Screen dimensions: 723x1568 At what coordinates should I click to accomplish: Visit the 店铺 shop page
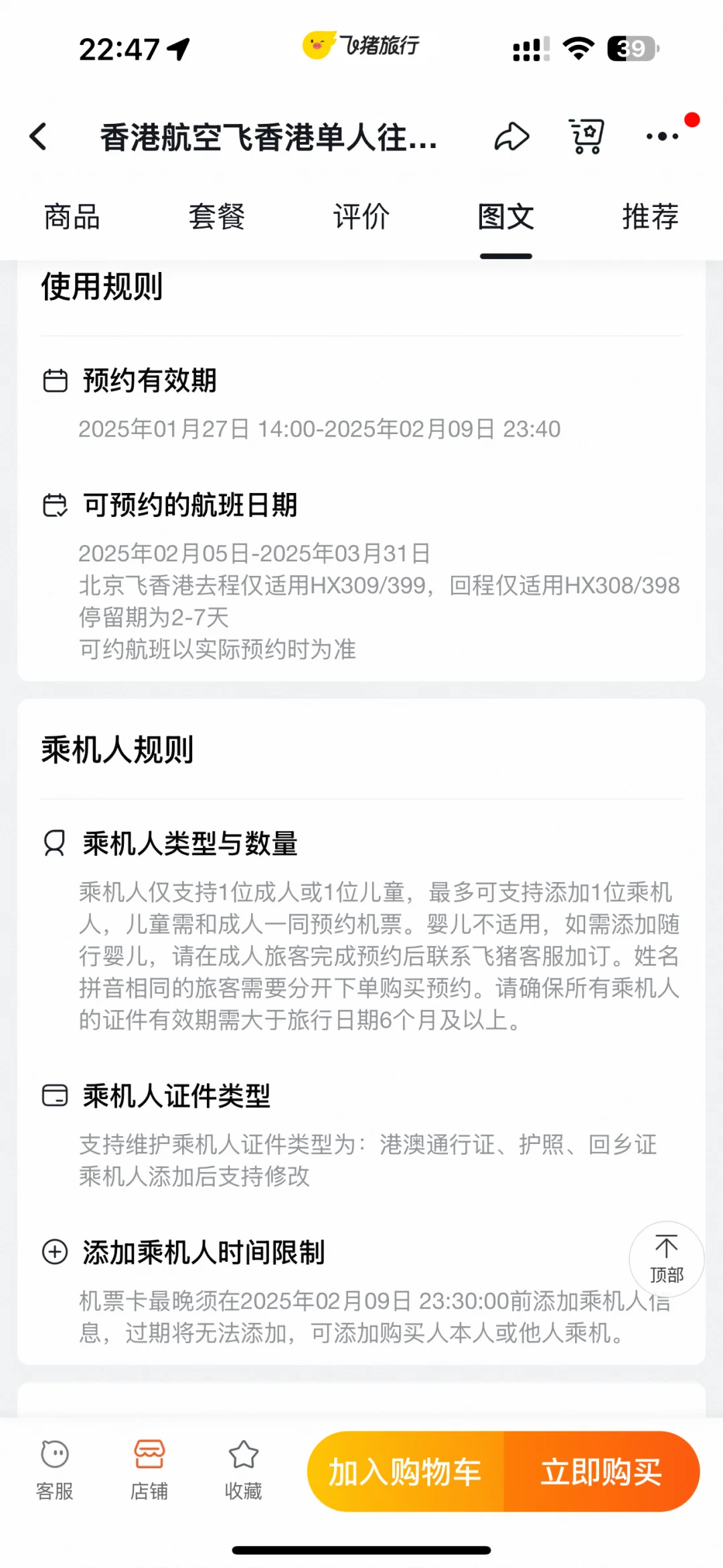(x=149, y=1471)
